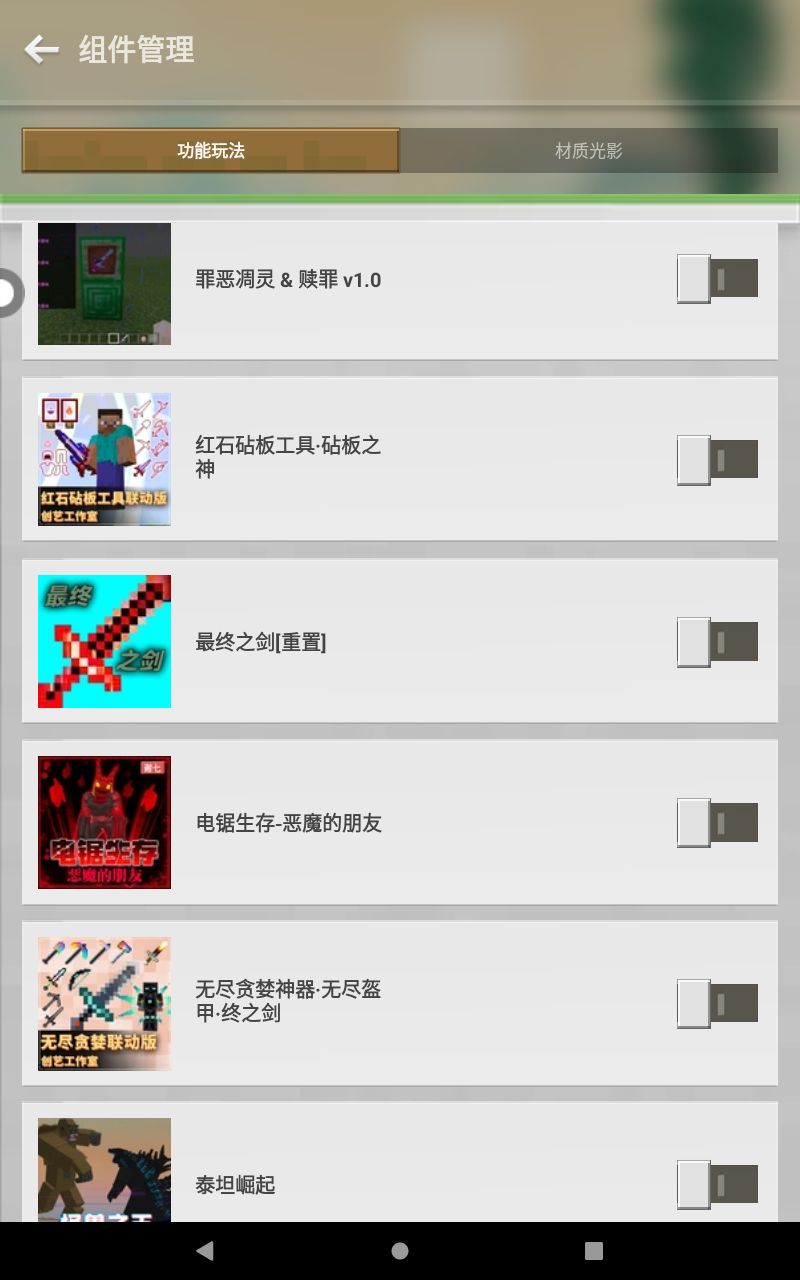Open recent apps from navigation bar
Screen dimensions: 800x1280
(x=594, y=1250)
